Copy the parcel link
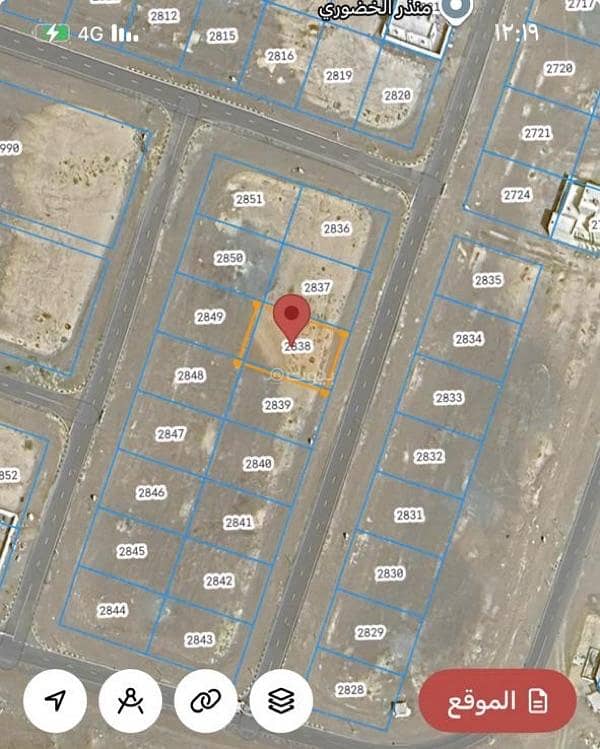Image resolution: width=600 pixels, height=749 pixels. point(206,700)
